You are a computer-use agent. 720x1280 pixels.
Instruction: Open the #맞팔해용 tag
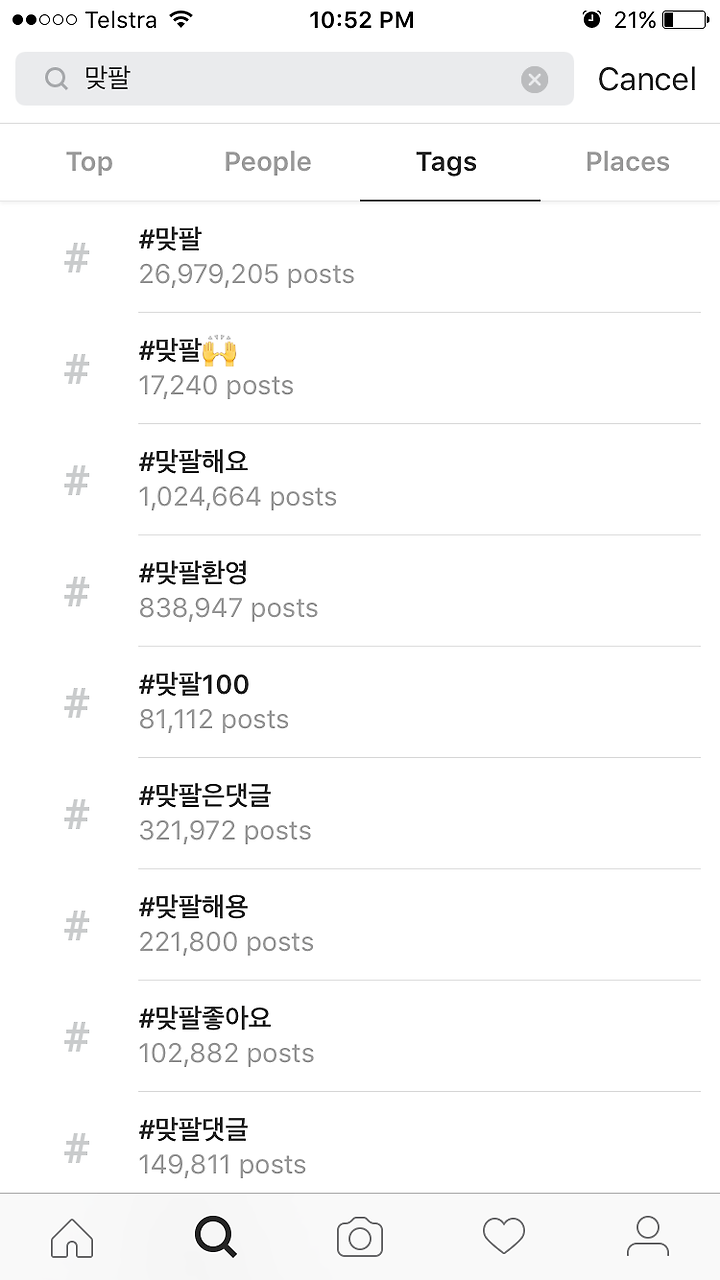click(360, 923)
